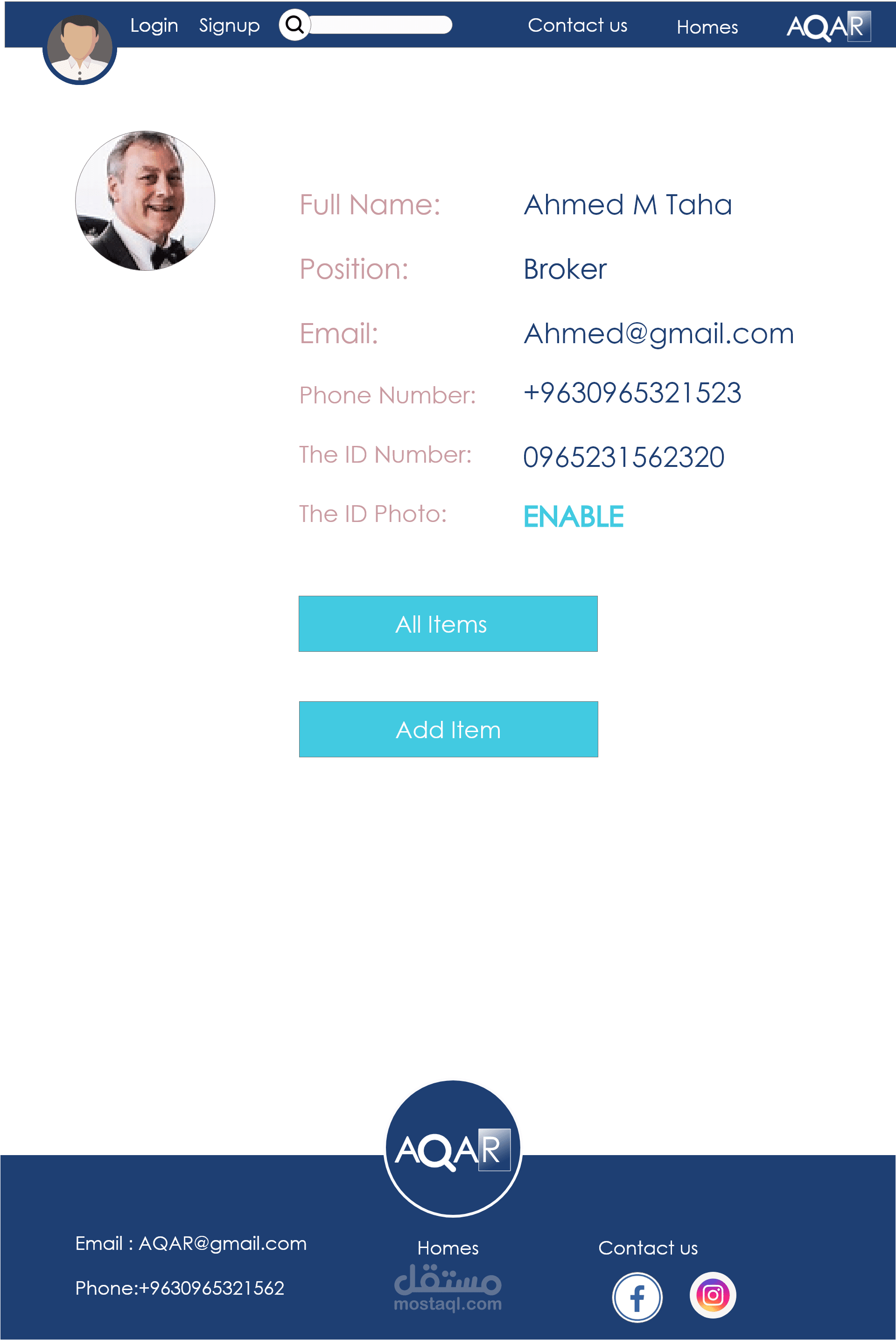
Task: Open Contact us in the top navigation
Action: [x=577, y=25]
